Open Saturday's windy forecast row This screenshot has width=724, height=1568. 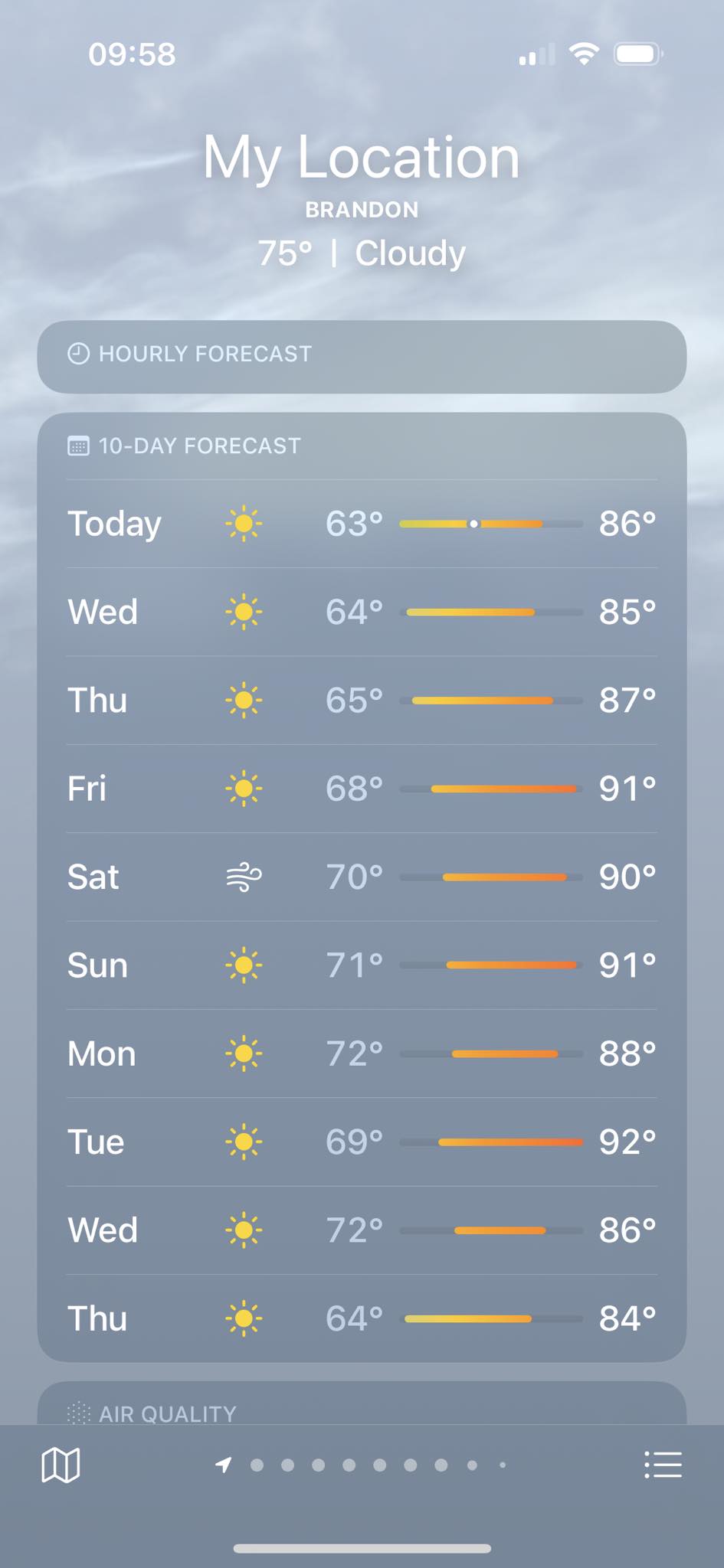tap(362, 877)
